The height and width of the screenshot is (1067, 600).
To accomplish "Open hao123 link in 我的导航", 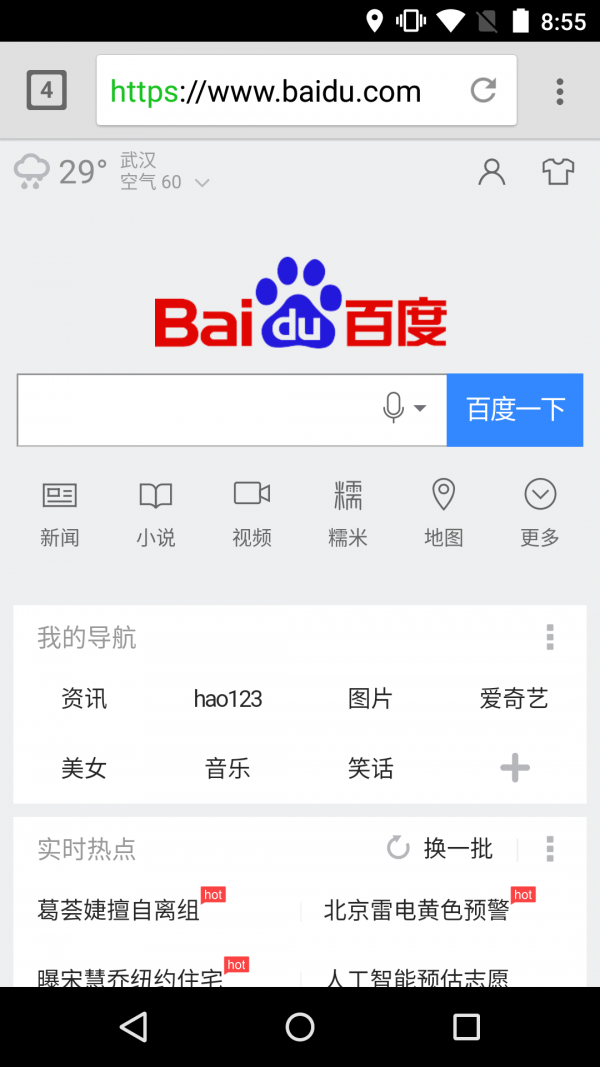I will pyautogui.click(x=228, y=698).
